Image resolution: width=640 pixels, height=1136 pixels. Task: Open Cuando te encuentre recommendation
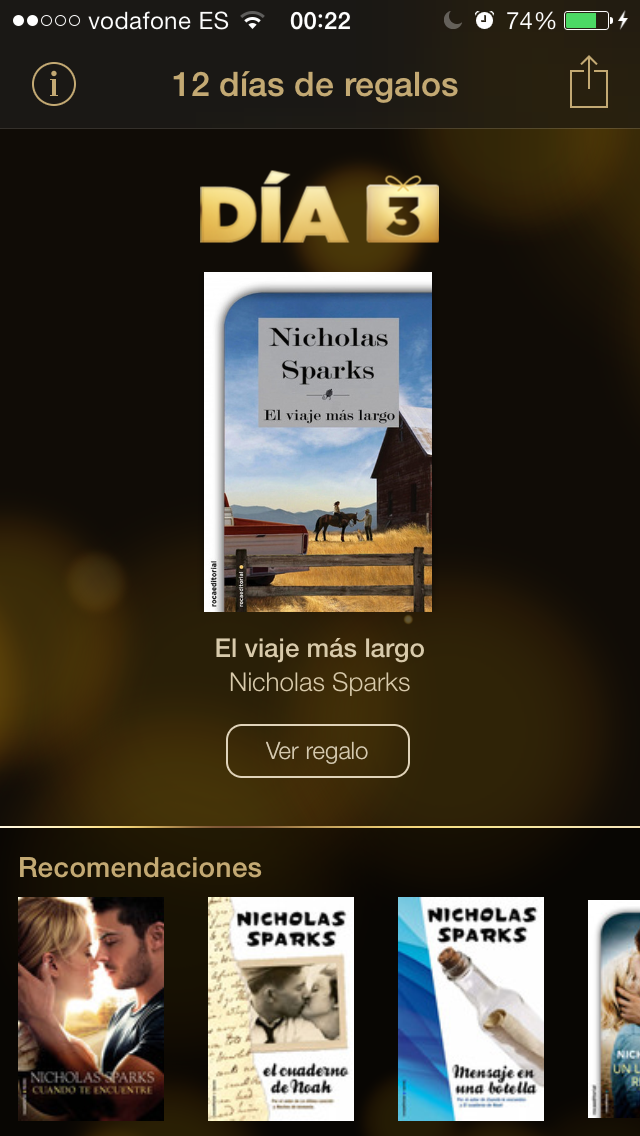click(91, 1008)
